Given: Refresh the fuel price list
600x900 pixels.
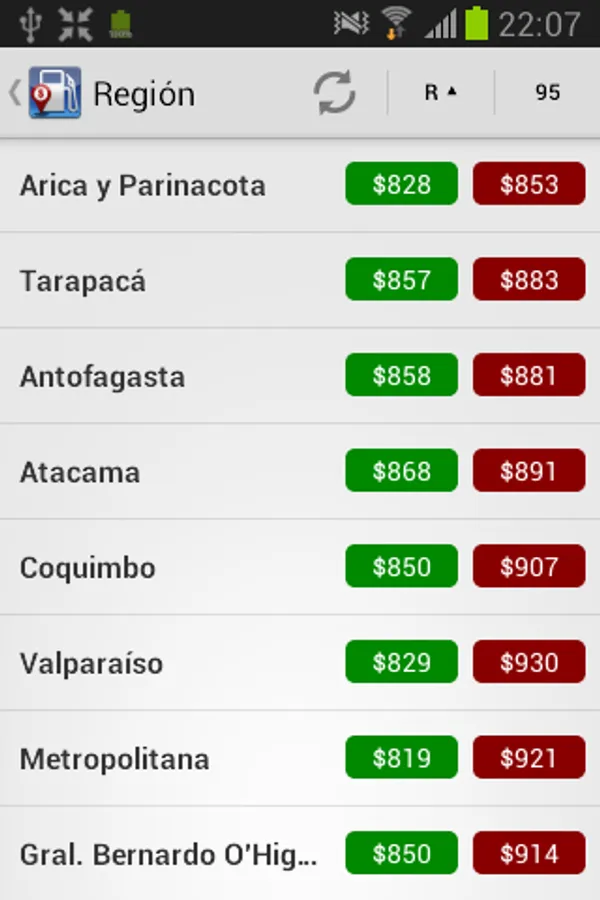Looking at the screenshot, I should 335,93.
